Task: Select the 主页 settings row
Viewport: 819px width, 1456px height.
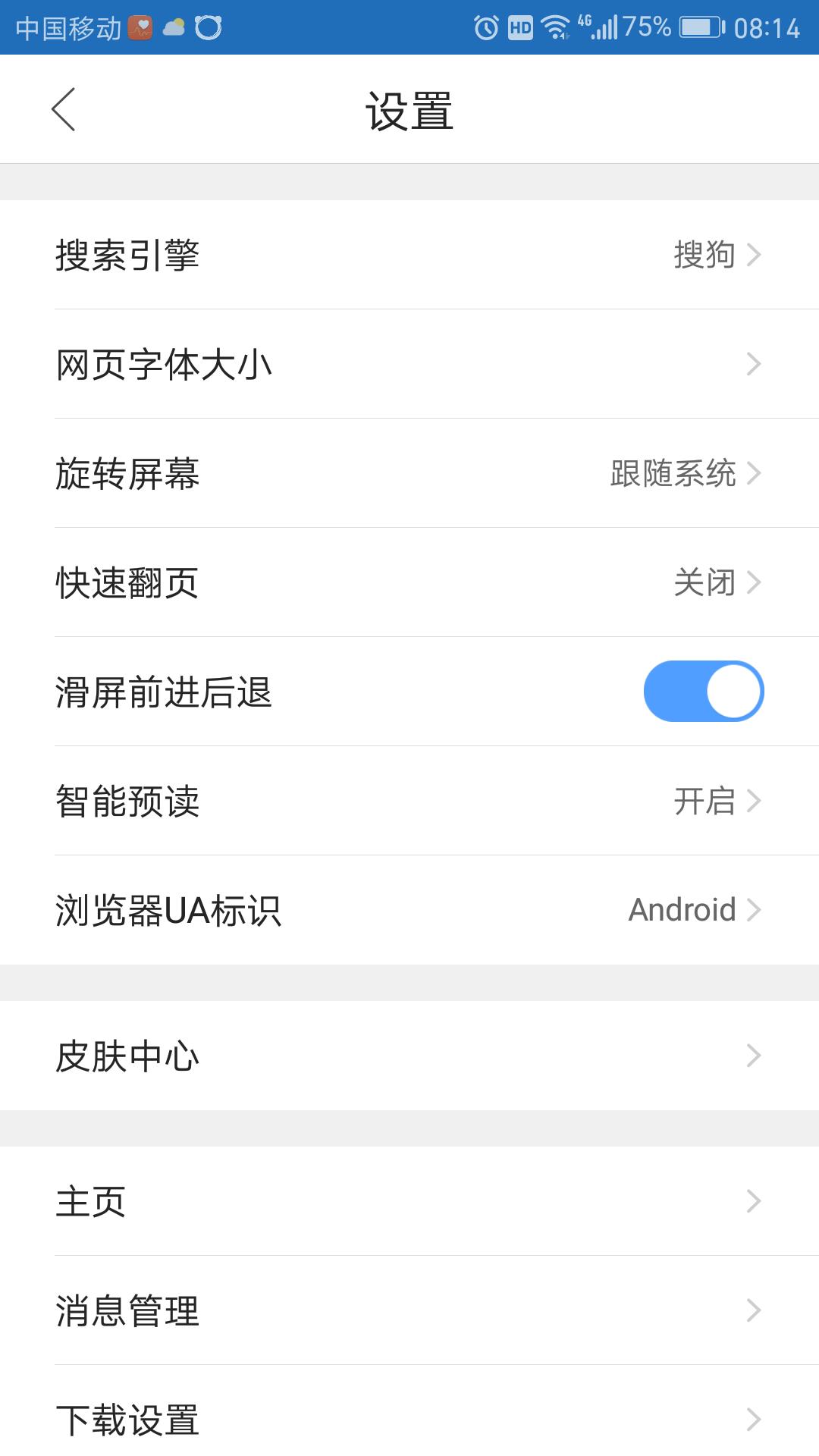Action: click(x=409, y=1200)
